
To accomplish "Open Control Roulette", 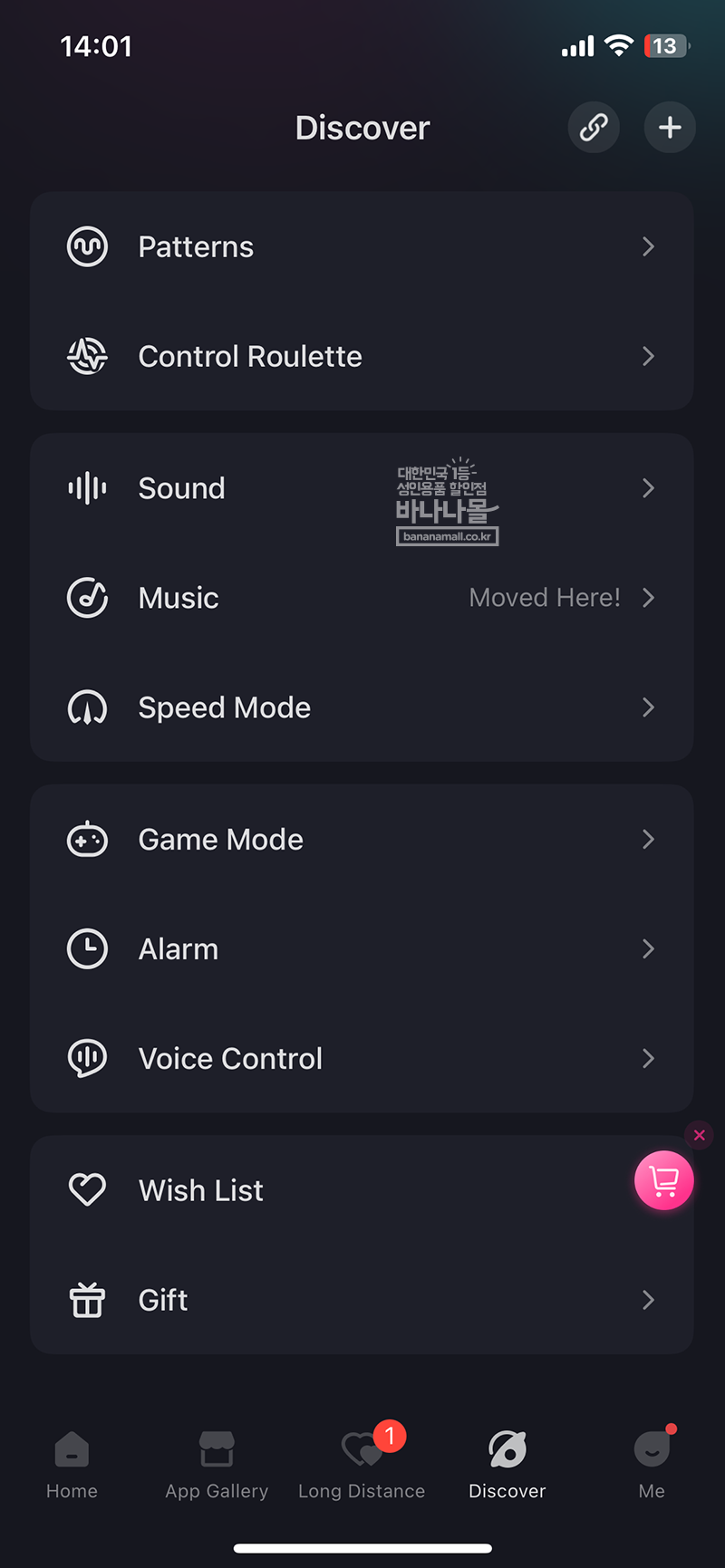I will point(362,356).
